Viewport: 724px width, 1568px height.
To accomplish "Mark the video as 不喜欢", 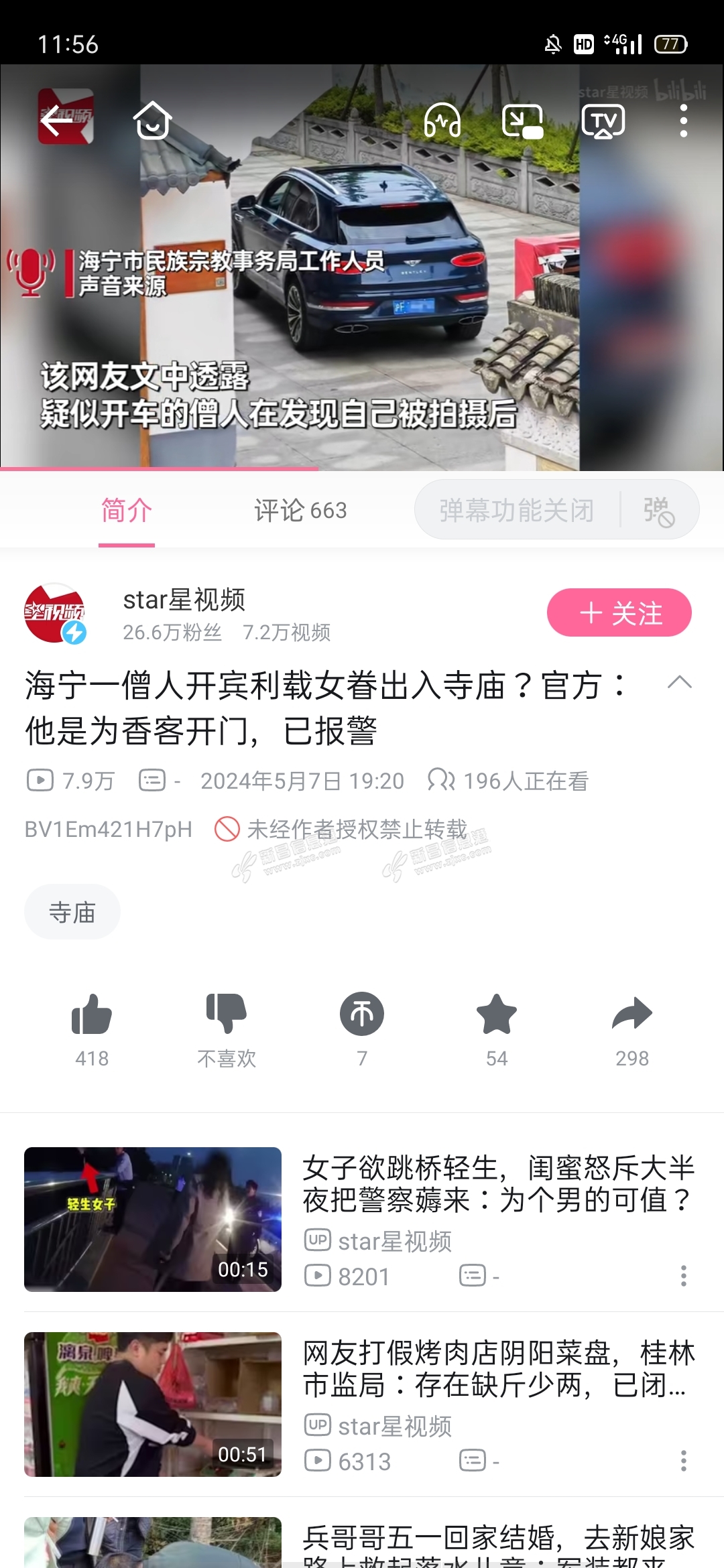I will 227,1015.
